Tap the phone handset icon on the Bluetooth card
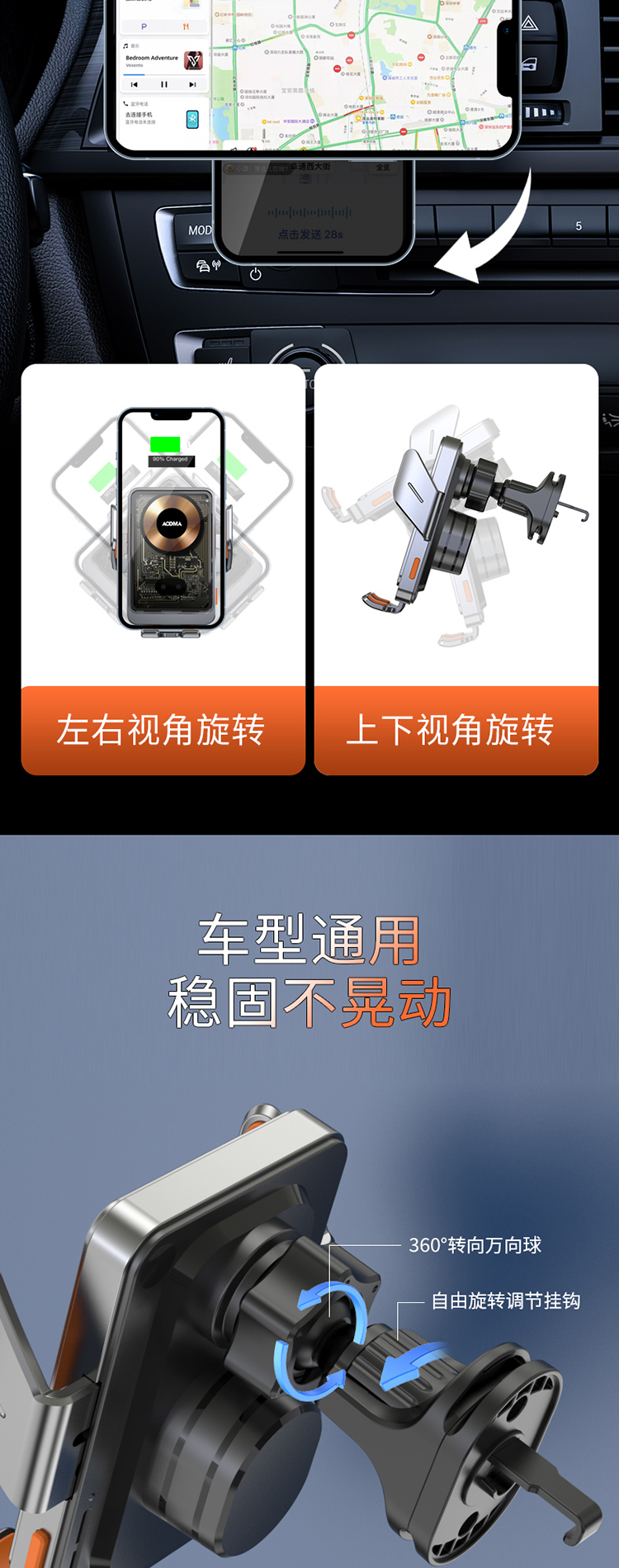 (x=125, y=102)
